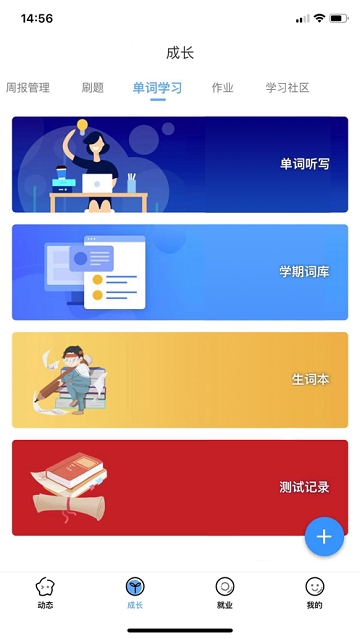Open the 学期词库 card
360x639 pixels.
[180, 272]
